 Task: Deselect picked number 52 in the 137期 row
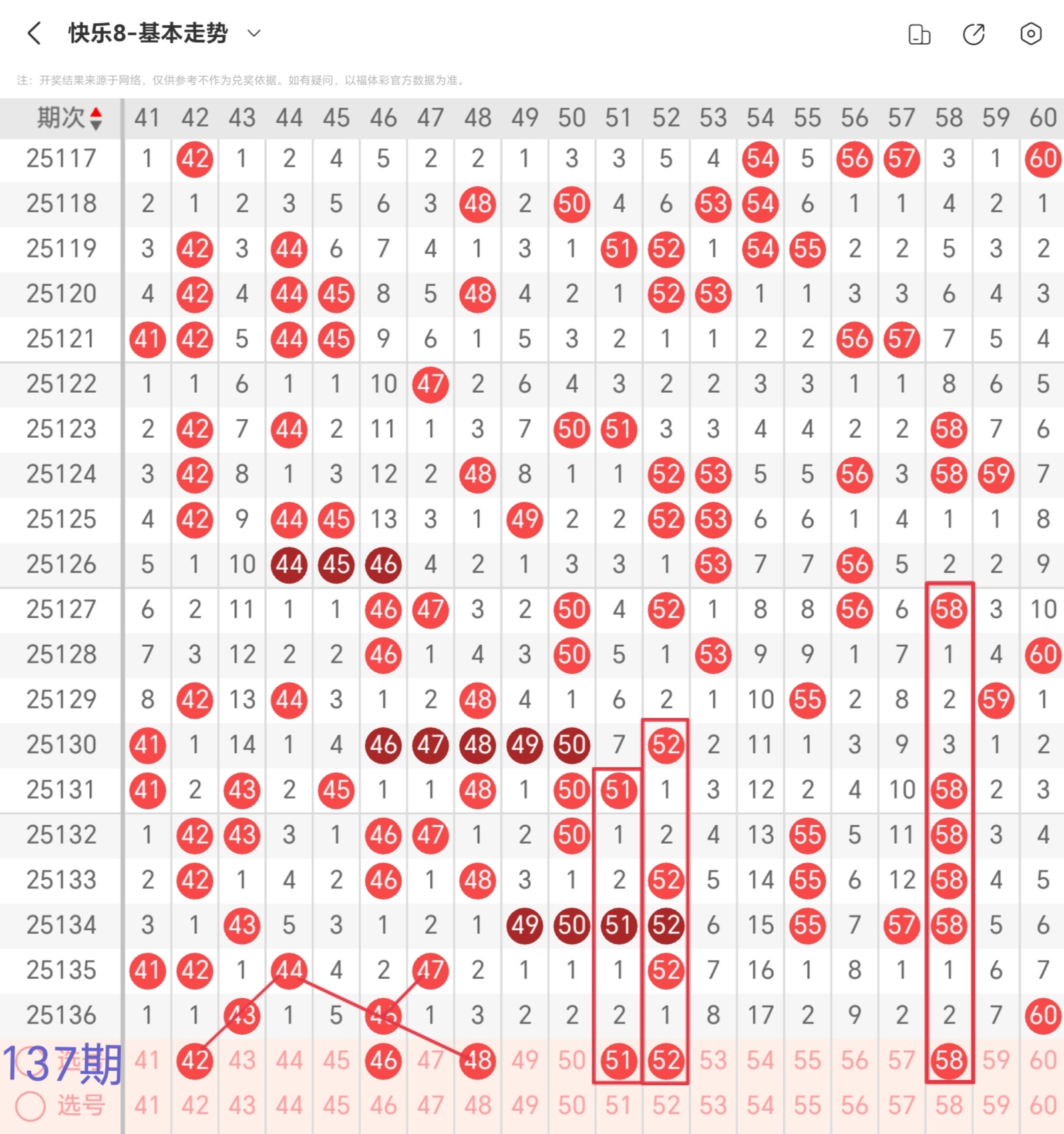(x=666, y=1060)
